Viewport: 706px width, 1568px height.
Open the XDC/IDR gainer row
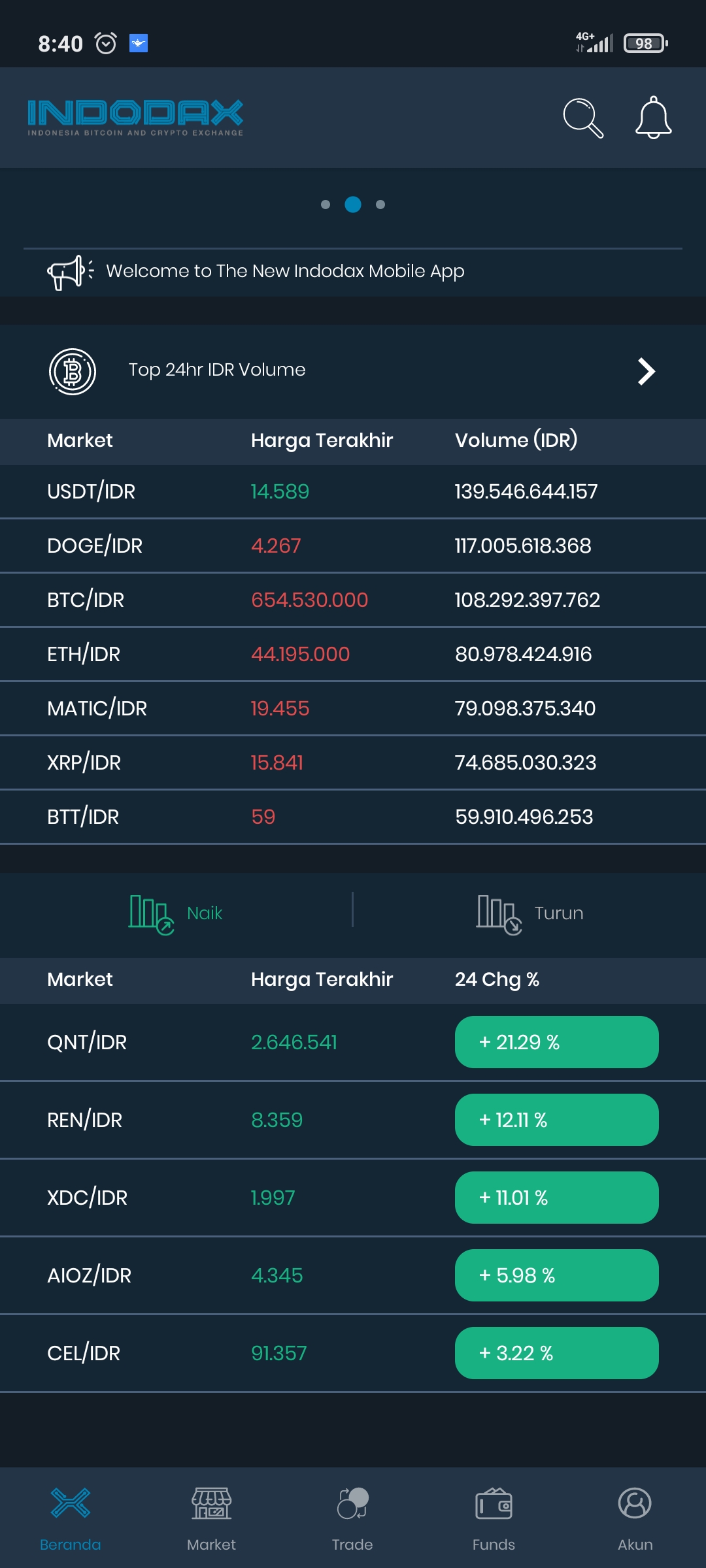pos(353,1198)
